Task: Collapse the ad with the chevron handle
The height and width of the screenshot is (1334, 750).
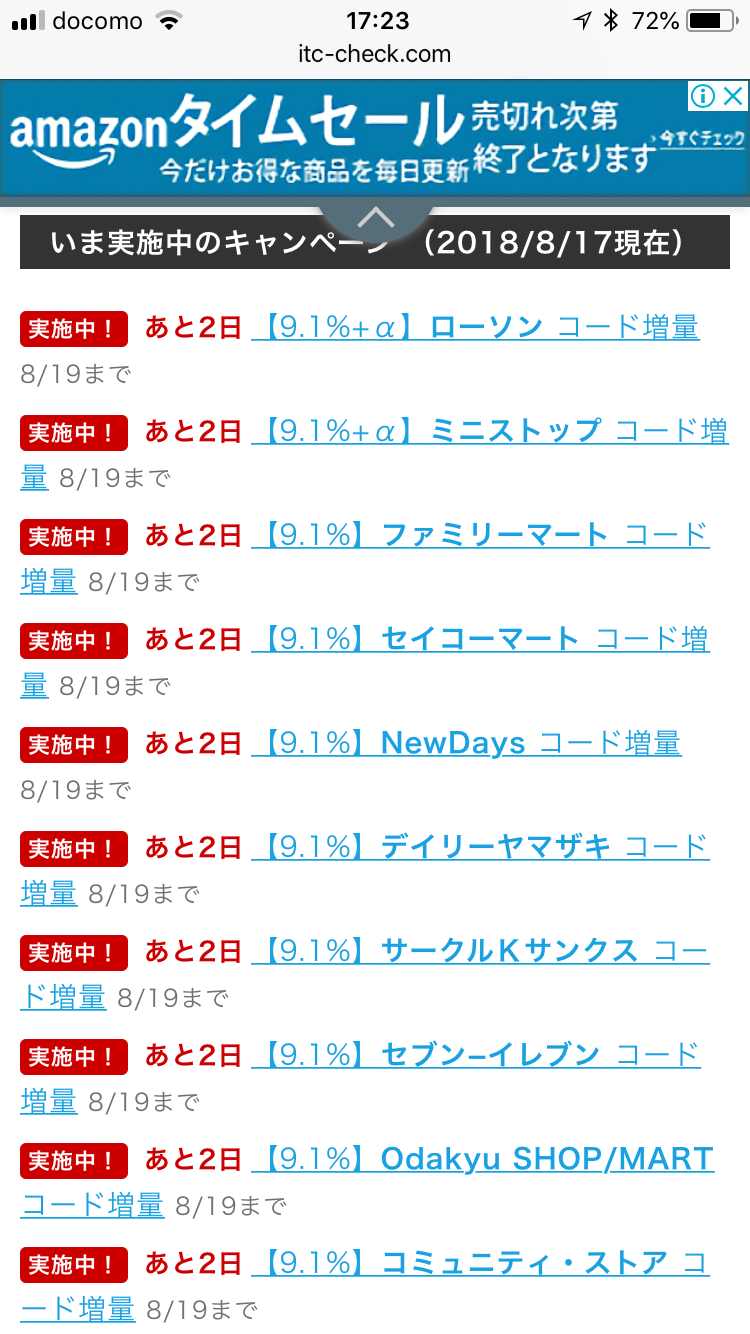Action: coord(375,217)
